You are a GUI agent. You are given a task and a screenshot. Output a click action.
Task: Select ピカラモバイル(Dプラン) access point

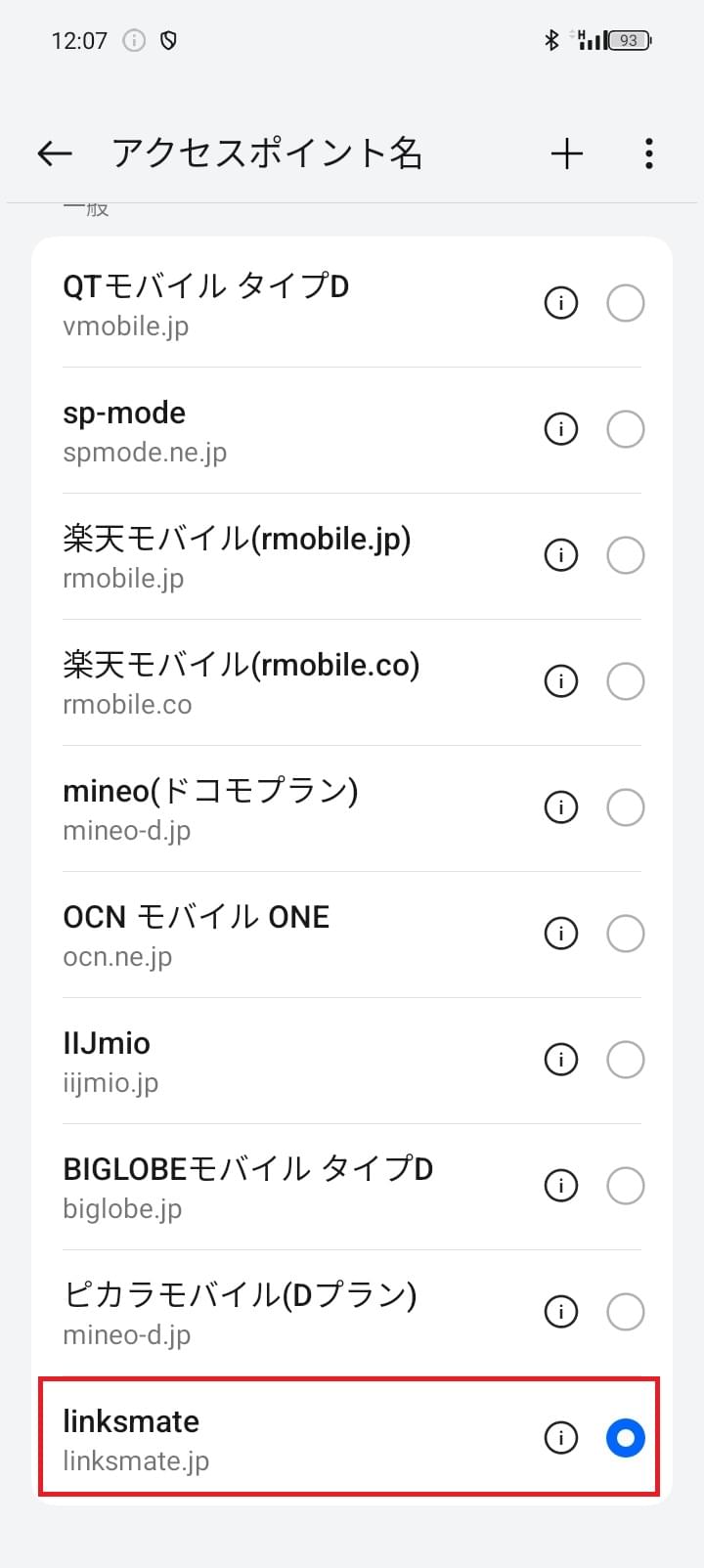click(x=625, y=1311)
